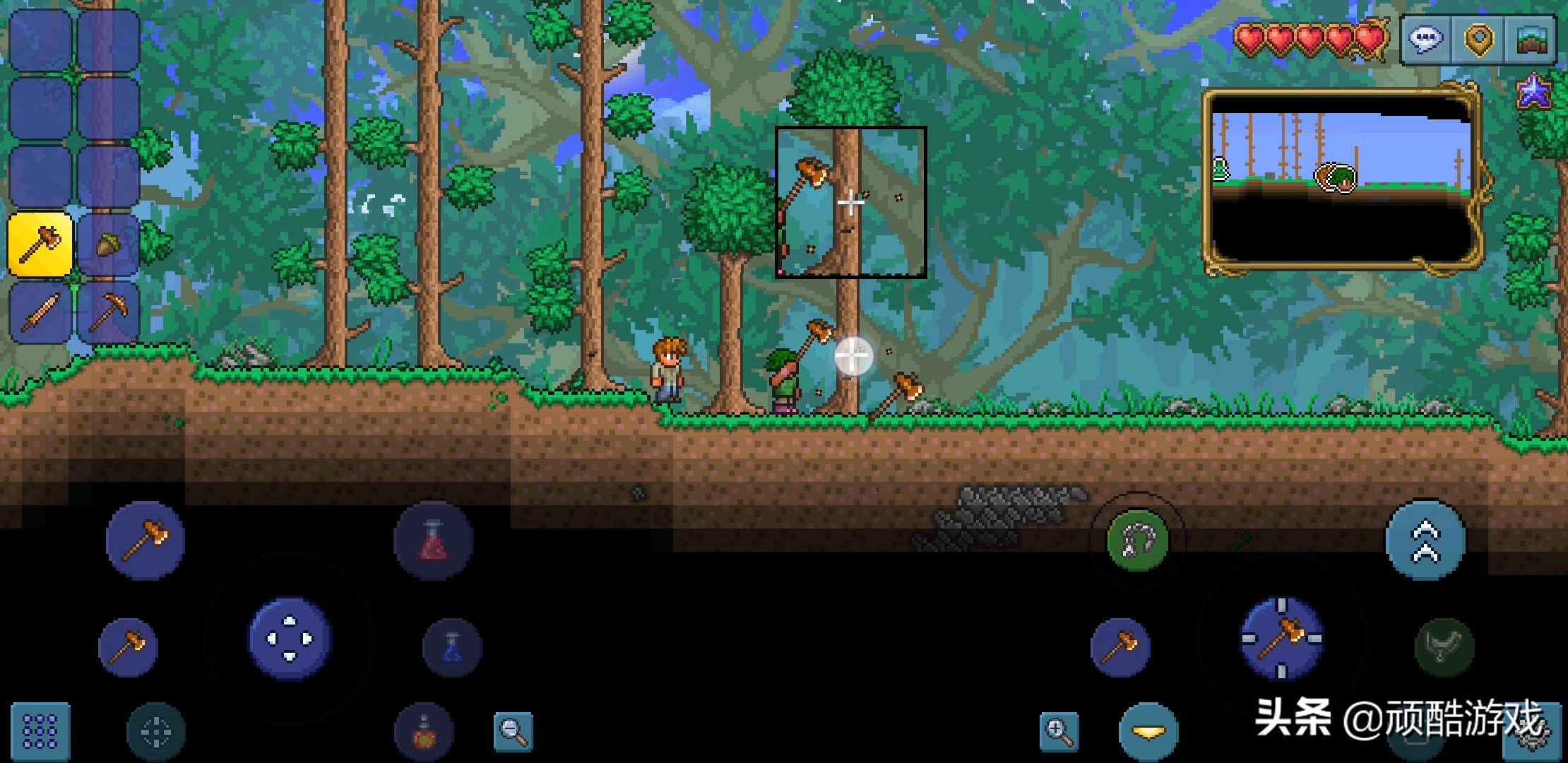Image resolution: width=1568 pixels, height=763 pixels.
Task: Zoom out with the minus magnifier
Action: 513,731
